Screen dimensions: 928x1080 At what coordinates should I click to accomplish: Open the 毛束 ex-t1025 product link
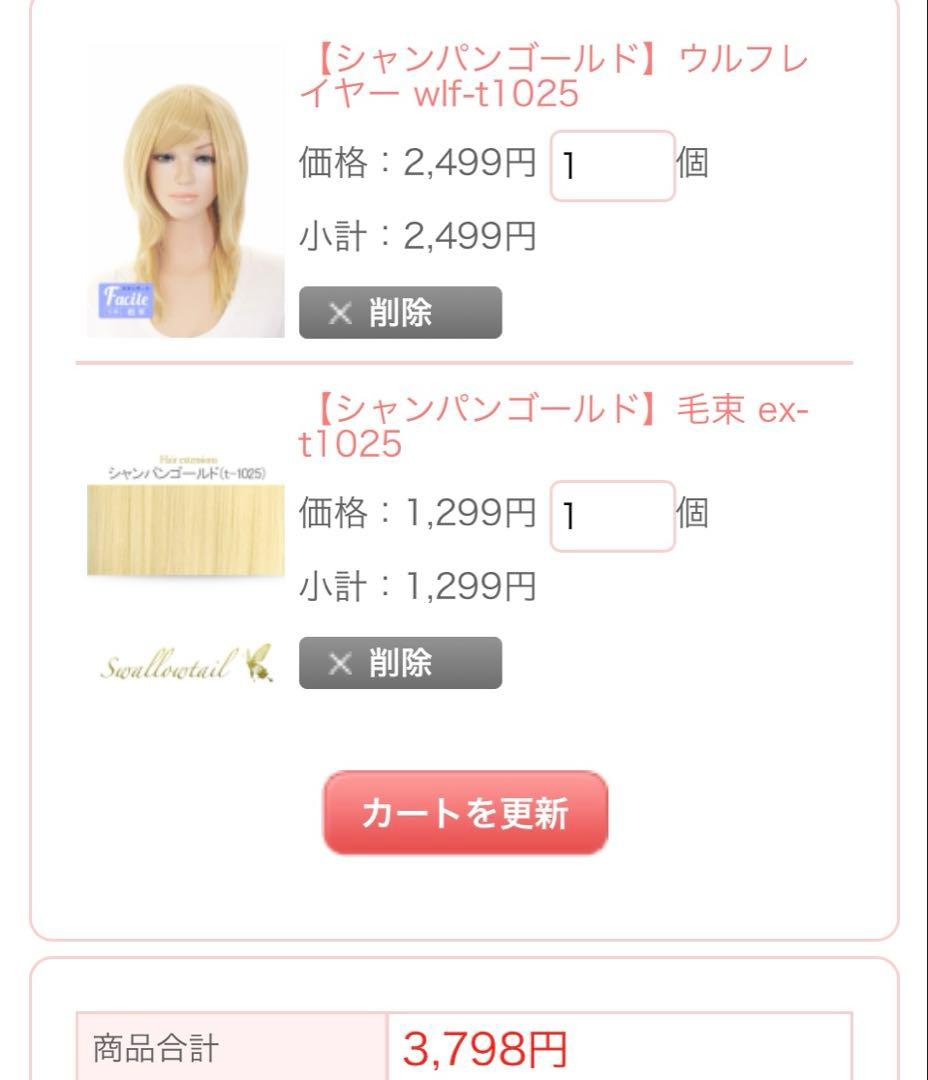[560, 420]
